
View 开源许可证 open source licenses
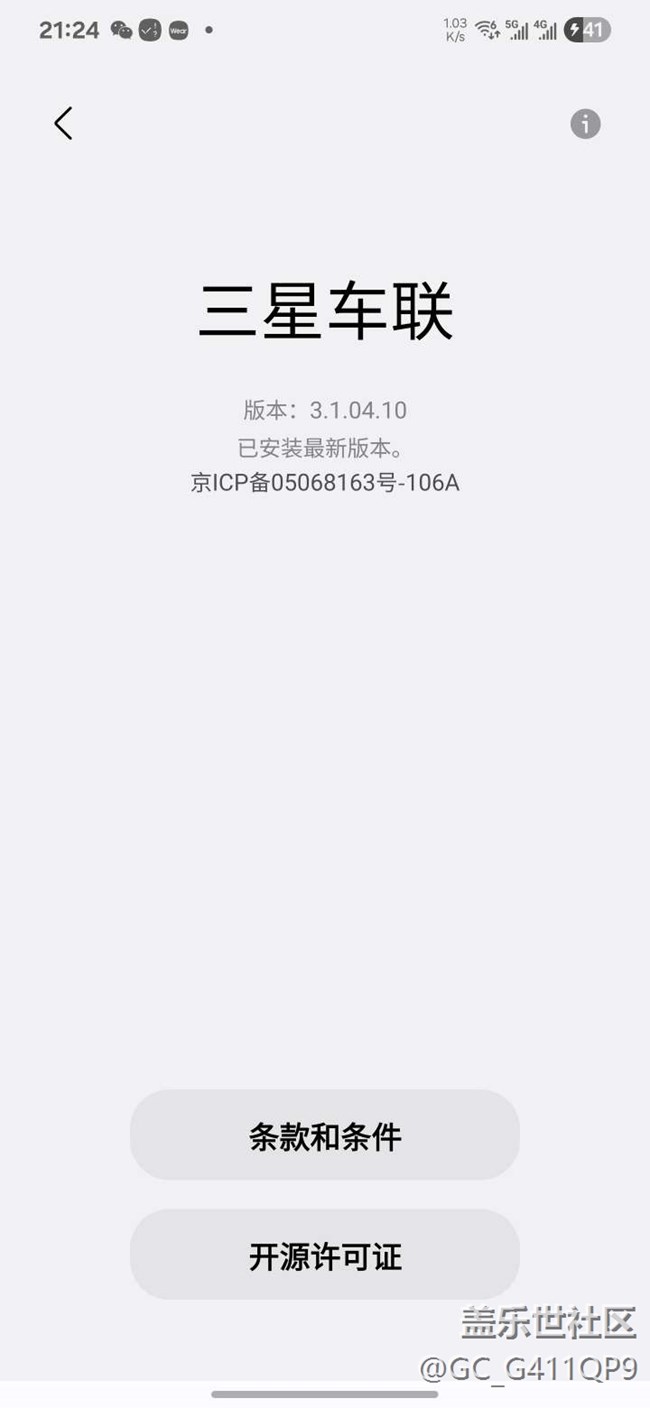tap(325, 1255)
